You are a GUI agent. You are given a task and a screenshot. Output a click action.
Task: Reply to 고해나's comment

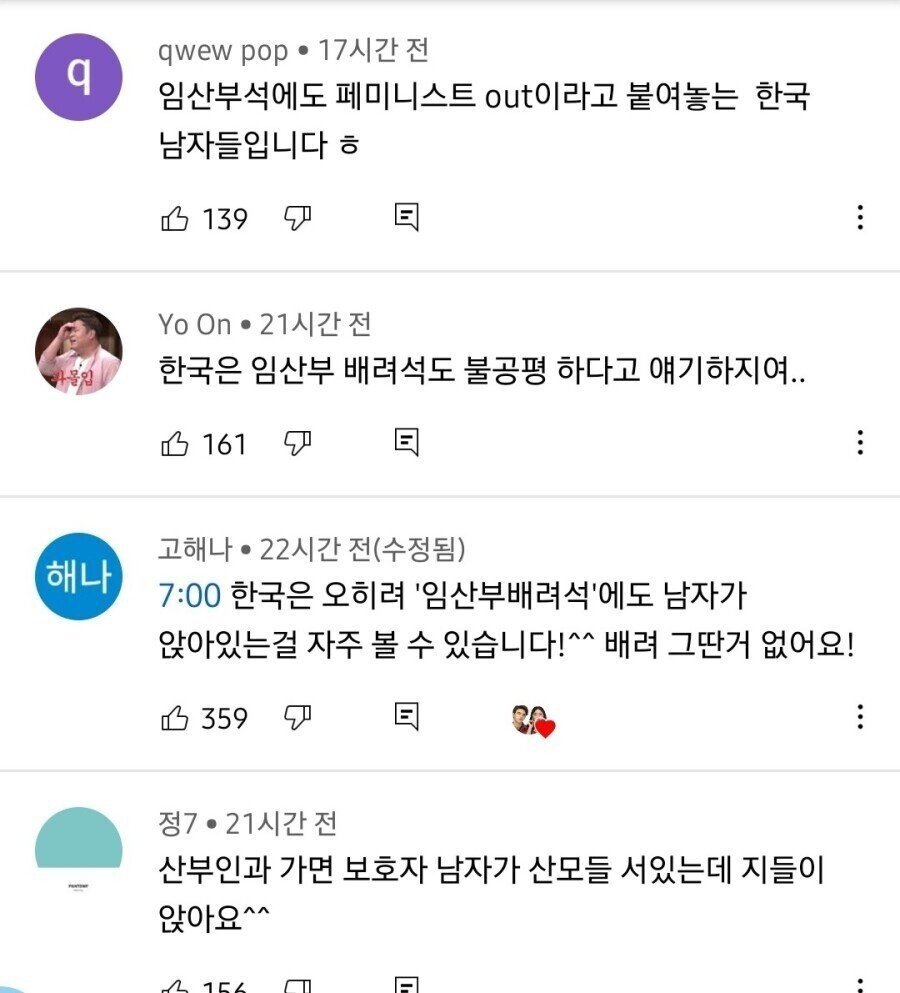[406, 718]
